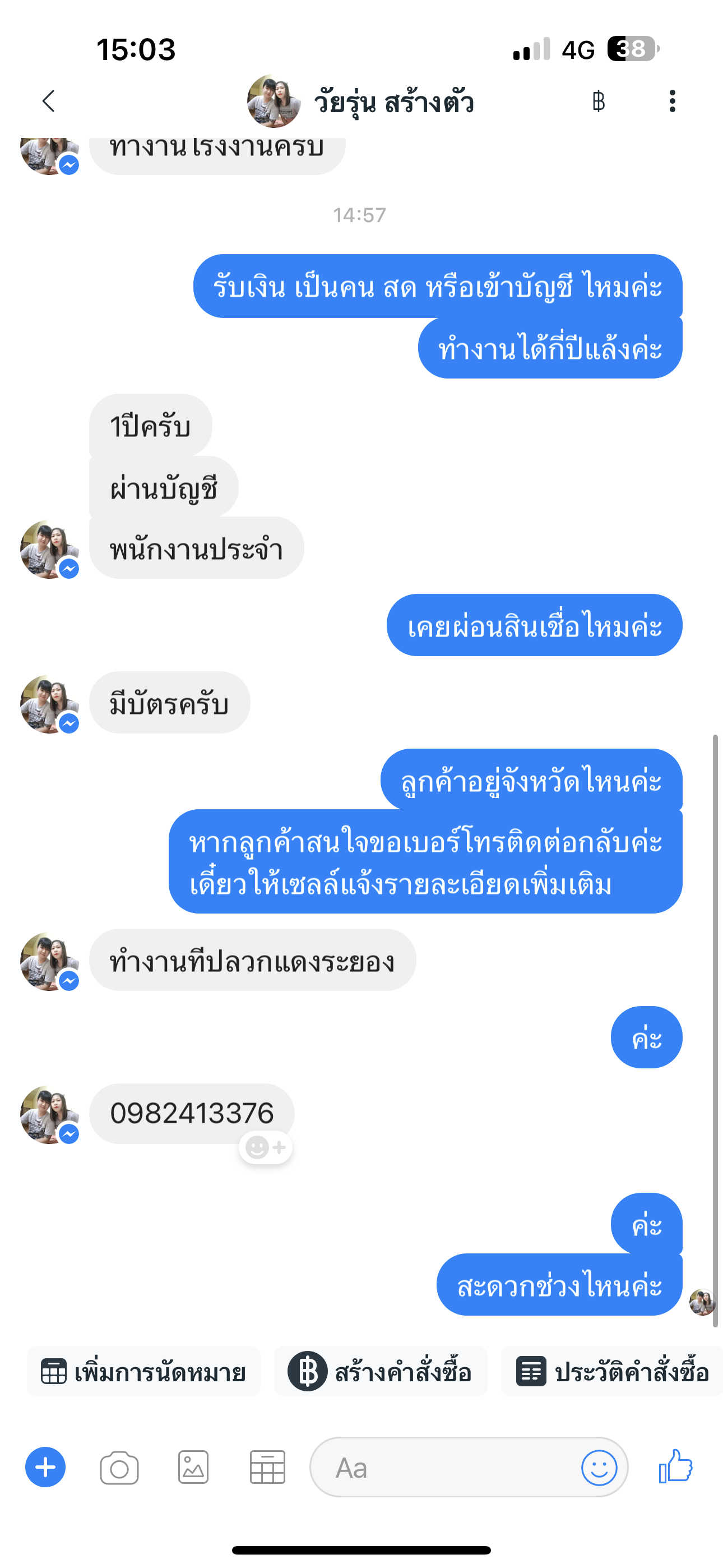Go back using the back arrow
Image resolution: width=723 pixels, height=1568 pixels.
[49, 101]
